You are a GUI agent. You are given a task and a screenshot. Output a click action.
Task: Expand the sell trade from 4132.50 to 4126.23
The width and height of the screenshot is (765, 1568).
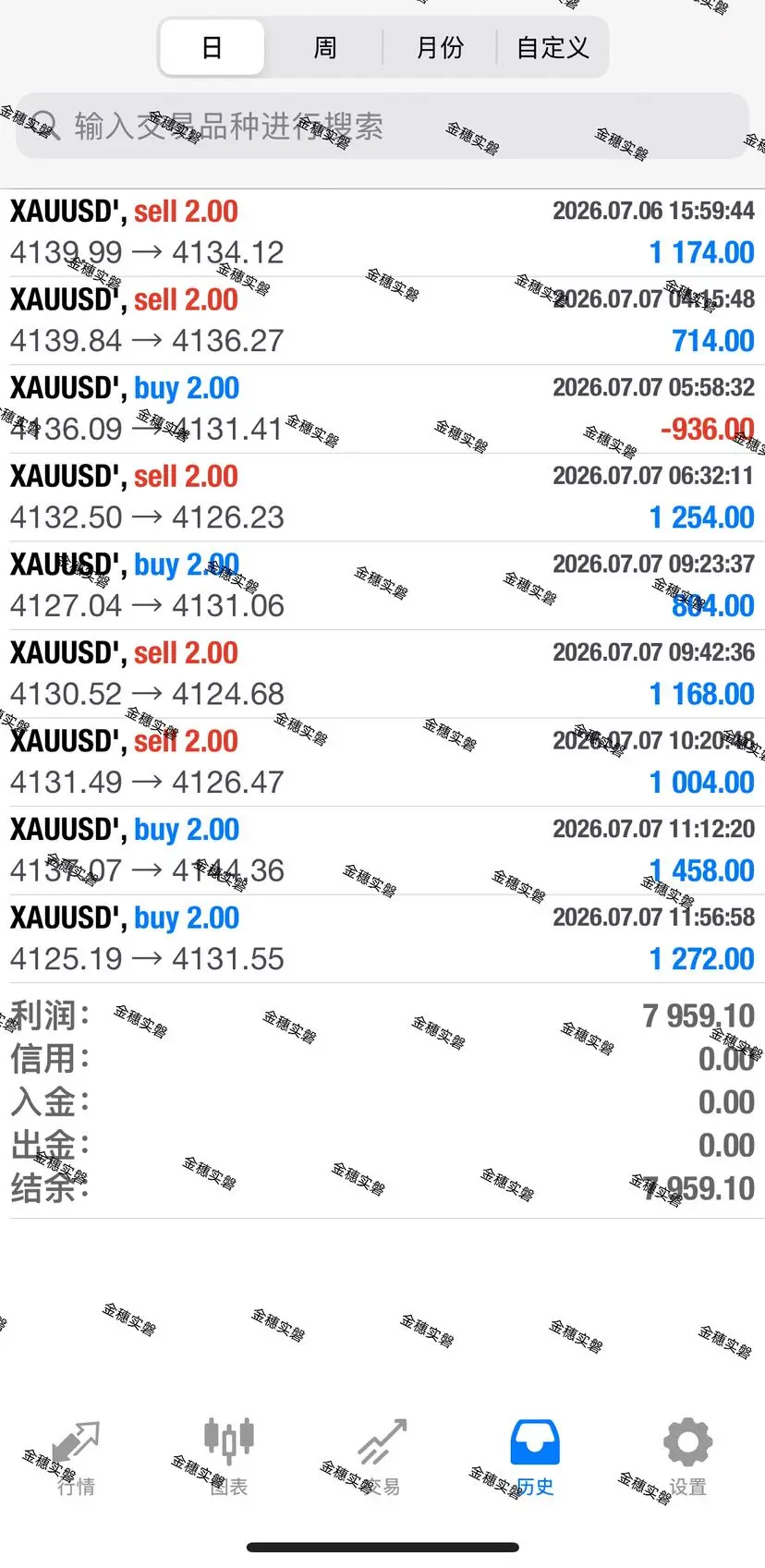pos(382,497)
